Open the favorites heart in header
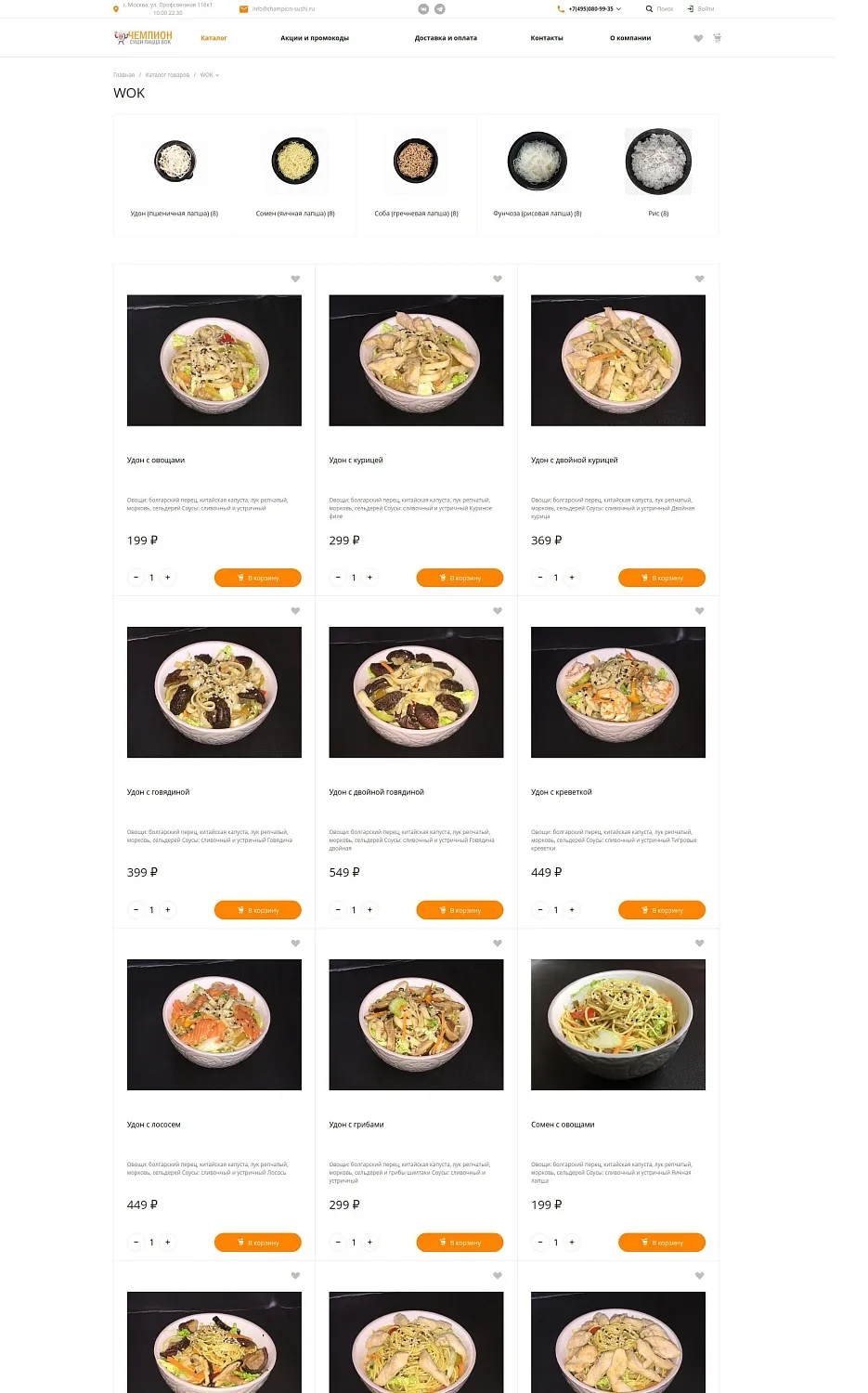The height and width of the screenshot is (1393, 868). click(698, 38)
